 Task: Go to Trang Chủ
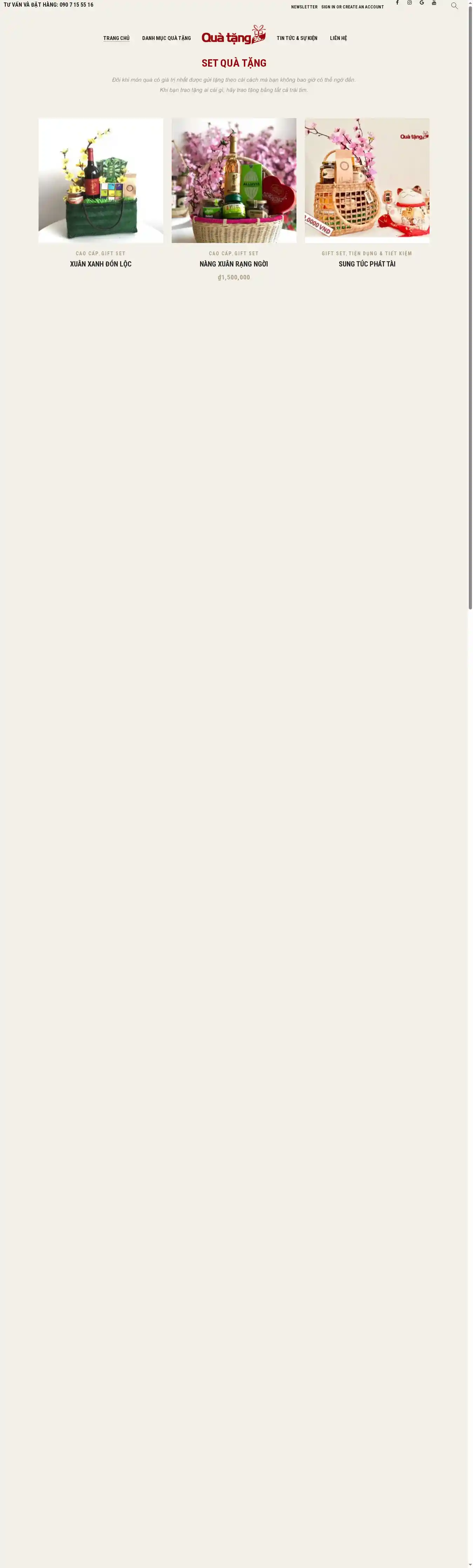(x=116, y=38)
